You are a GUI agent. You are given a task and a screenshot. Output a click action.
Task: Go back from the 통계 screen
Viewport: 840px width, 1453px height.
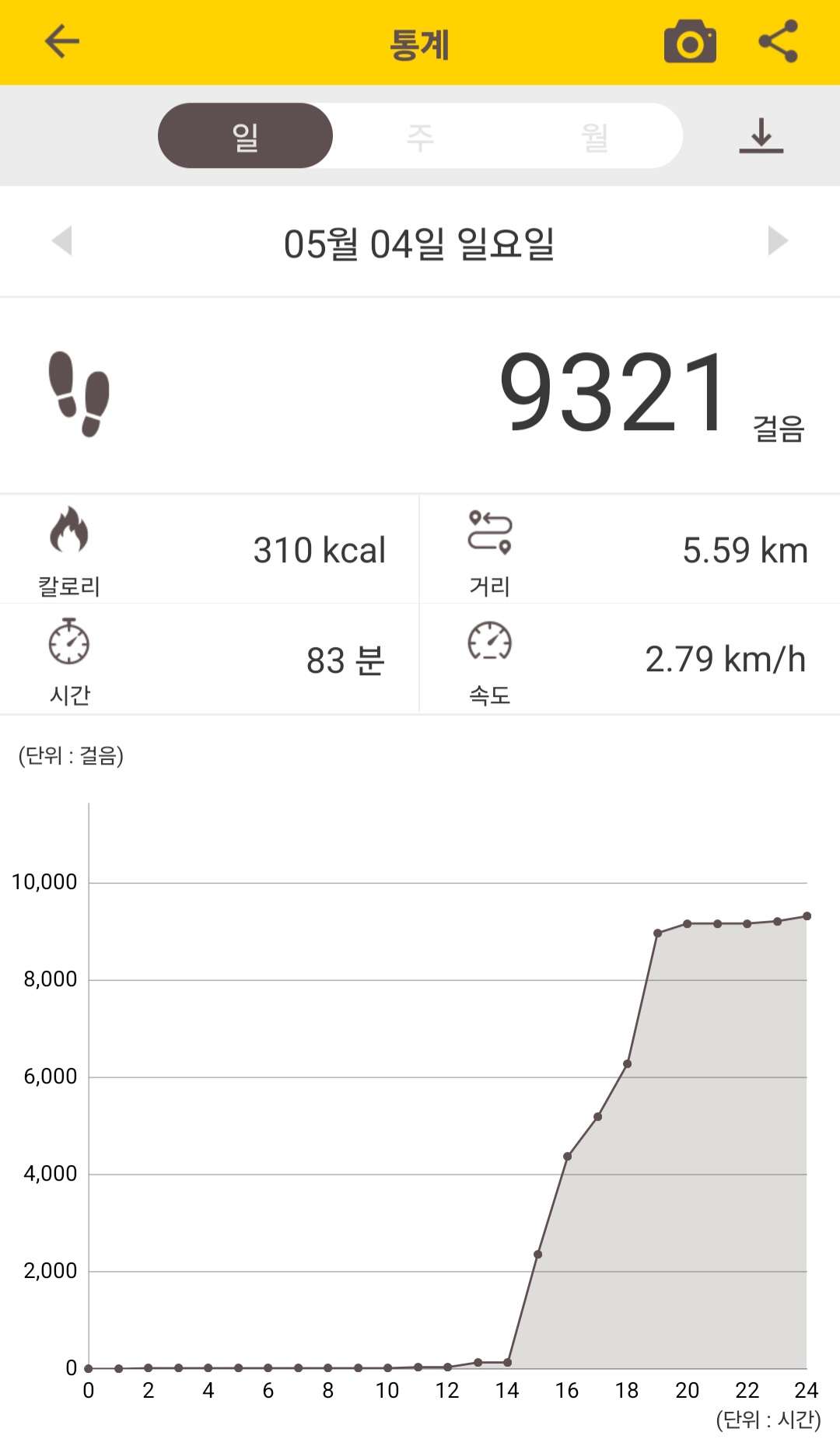62,42
